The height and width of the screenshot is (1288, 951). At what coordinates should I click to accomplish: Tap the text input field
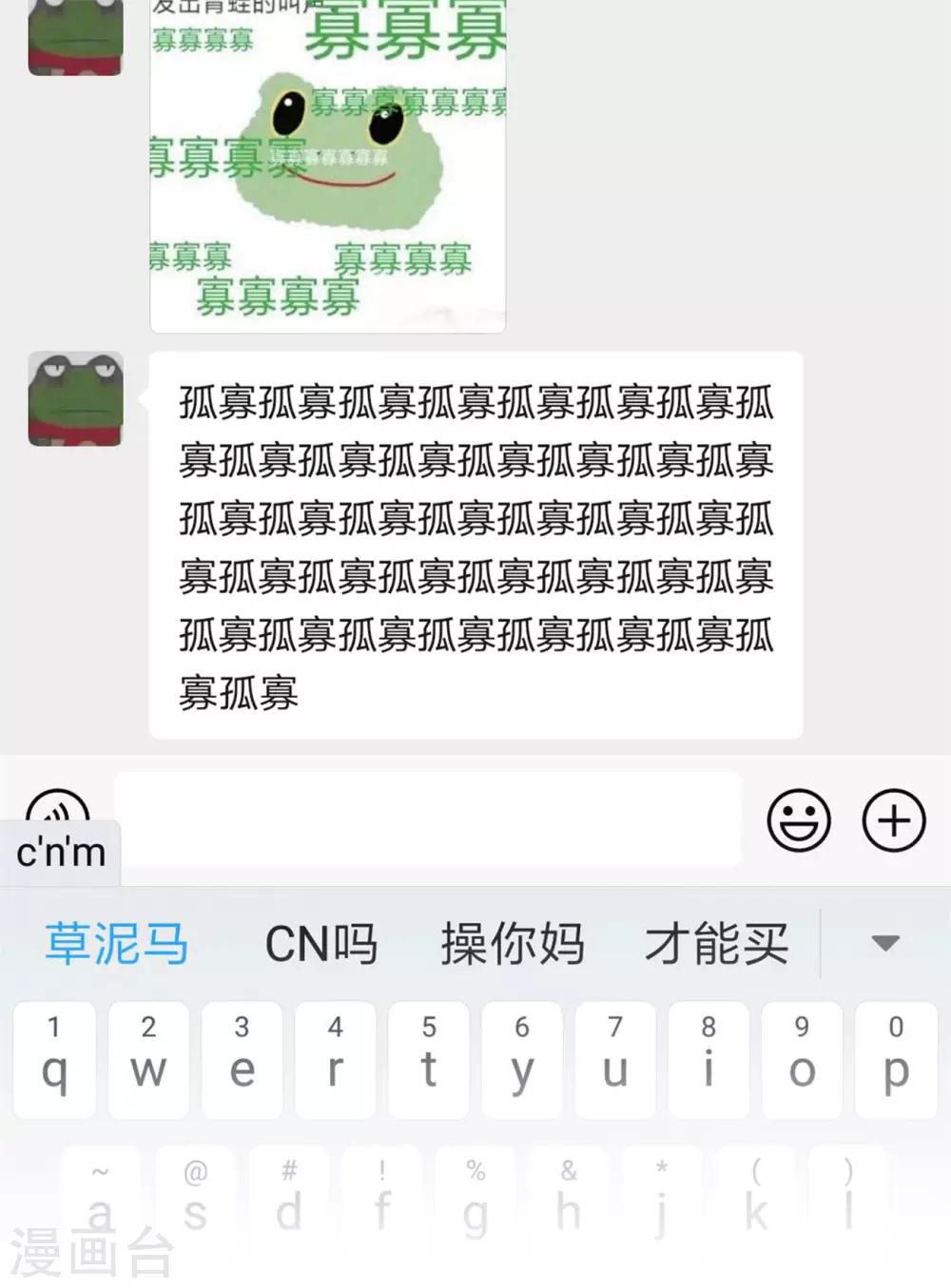tap(428, 819)
